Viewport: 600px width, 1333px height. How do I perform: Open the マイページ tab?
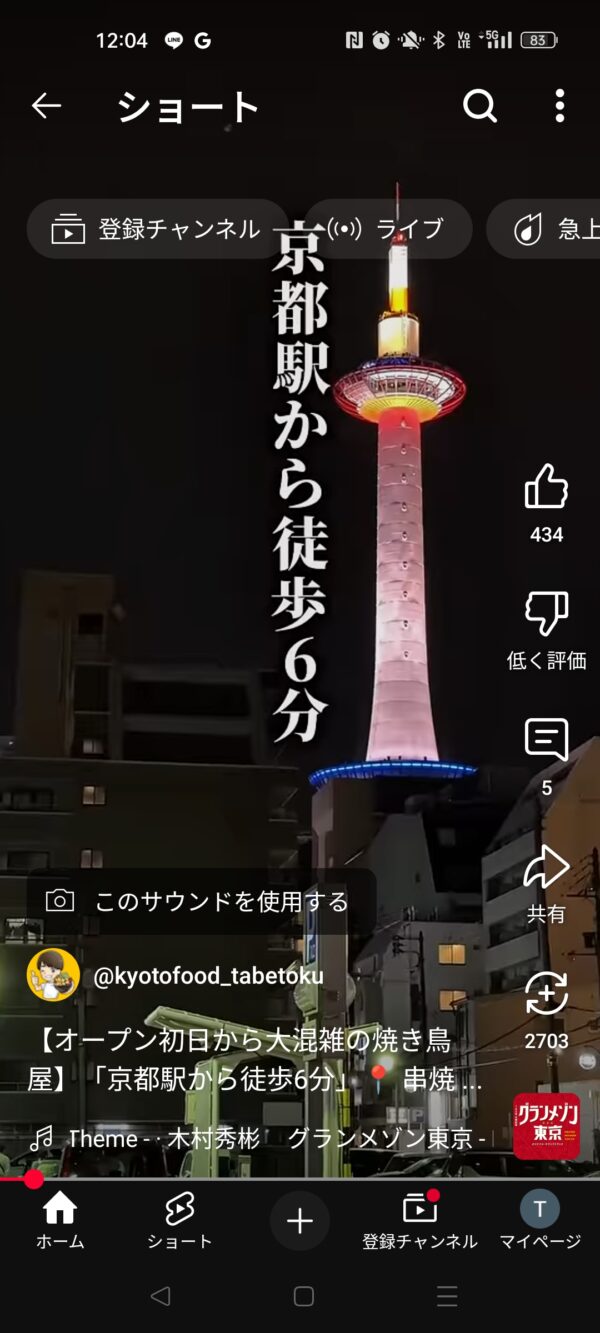(x=540, y=1221)
